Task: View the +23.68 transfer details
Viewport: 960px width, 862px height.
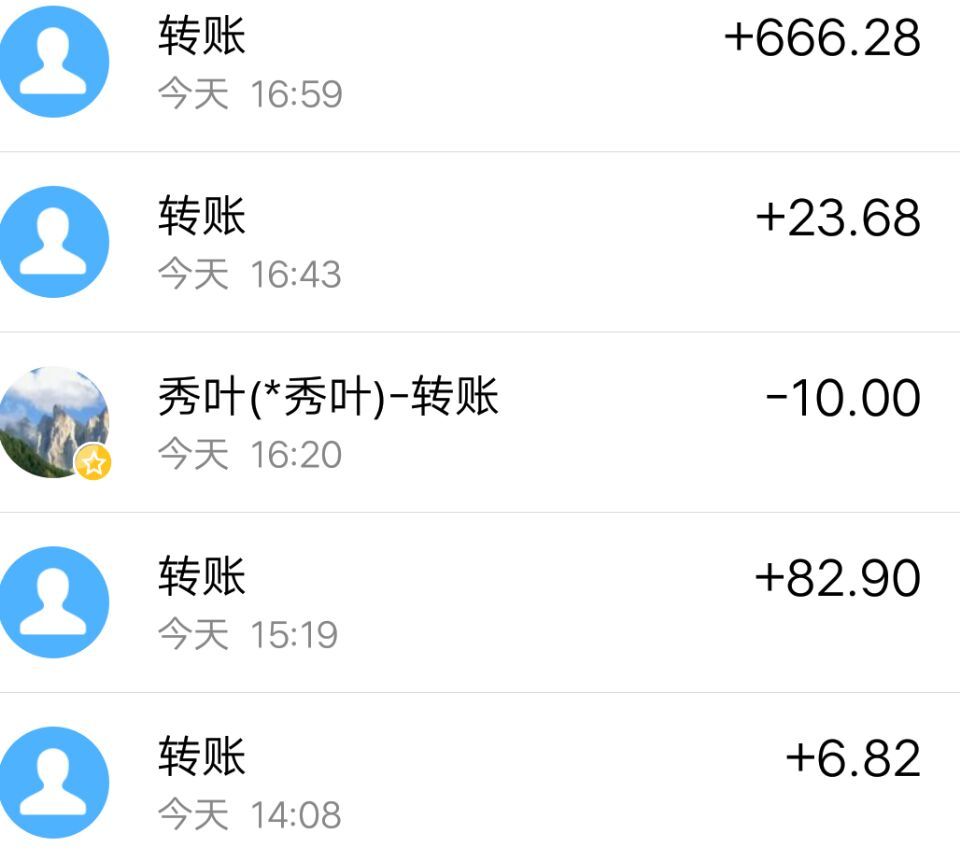Action: coord(480,242)
